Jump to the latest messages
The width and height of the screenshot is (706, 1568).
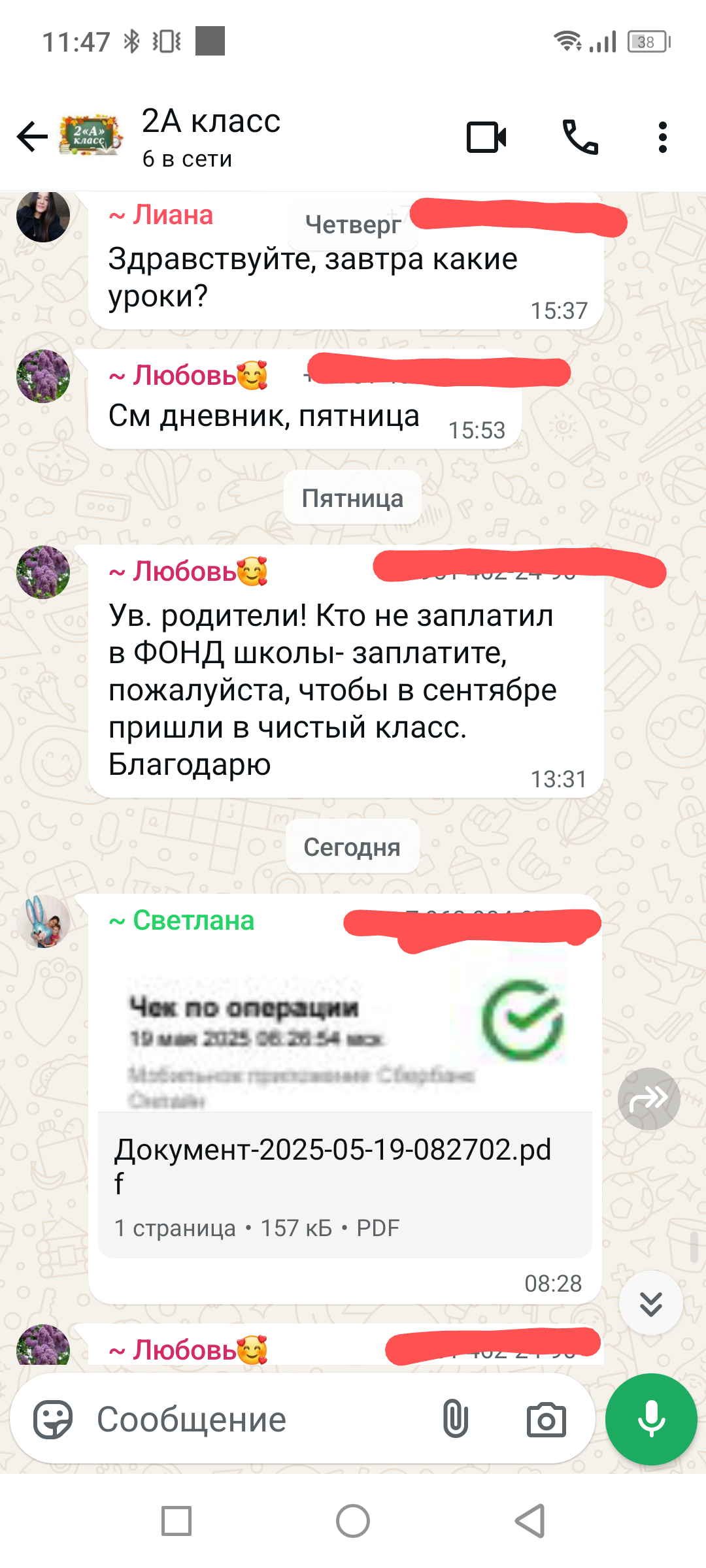coord(650,1303)
